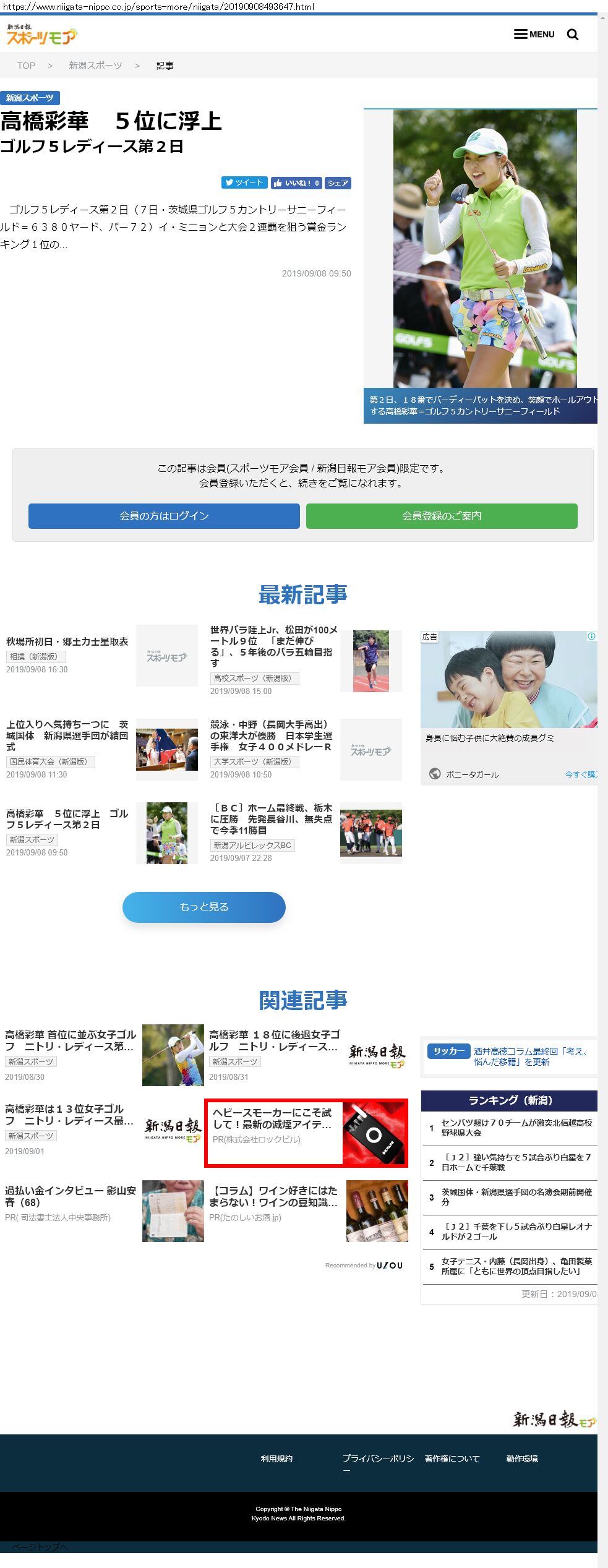Screen dimensions: 608x1568
Task: Open related article 高橋彩華 首位に並ぶ
Action: point(70,1040)
